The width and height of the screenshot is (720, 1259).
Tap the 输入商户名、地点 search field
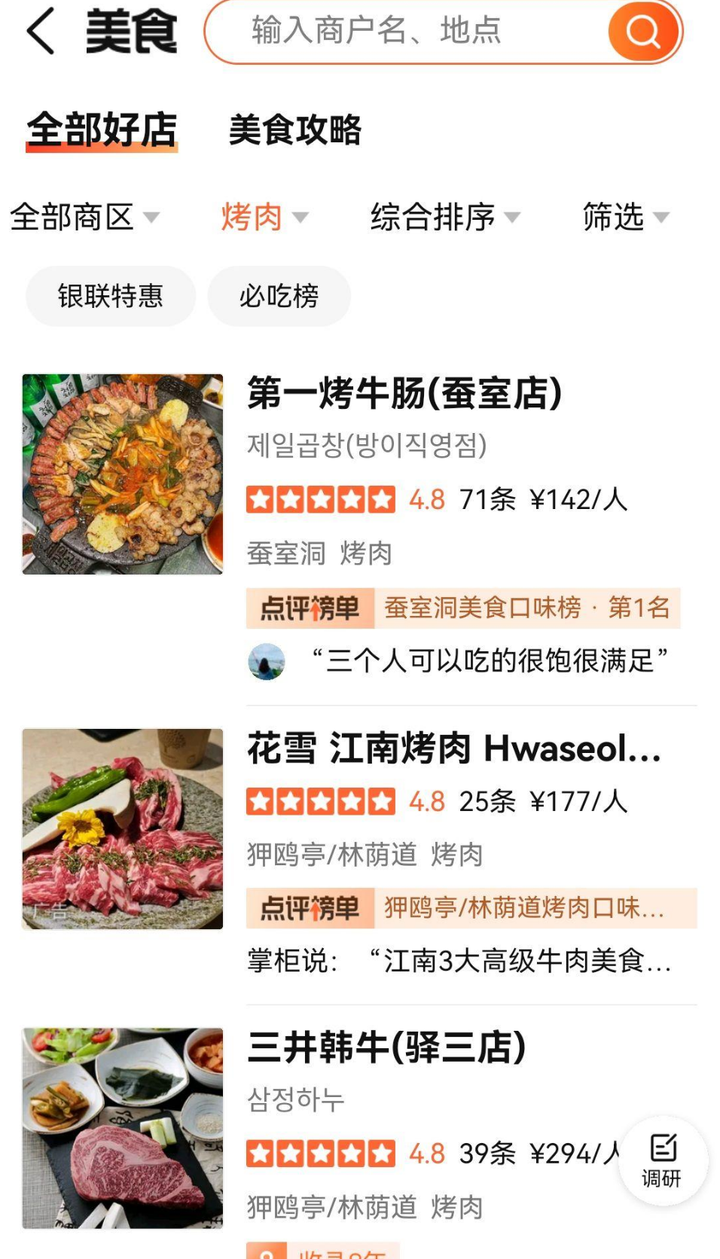(410, 31)
